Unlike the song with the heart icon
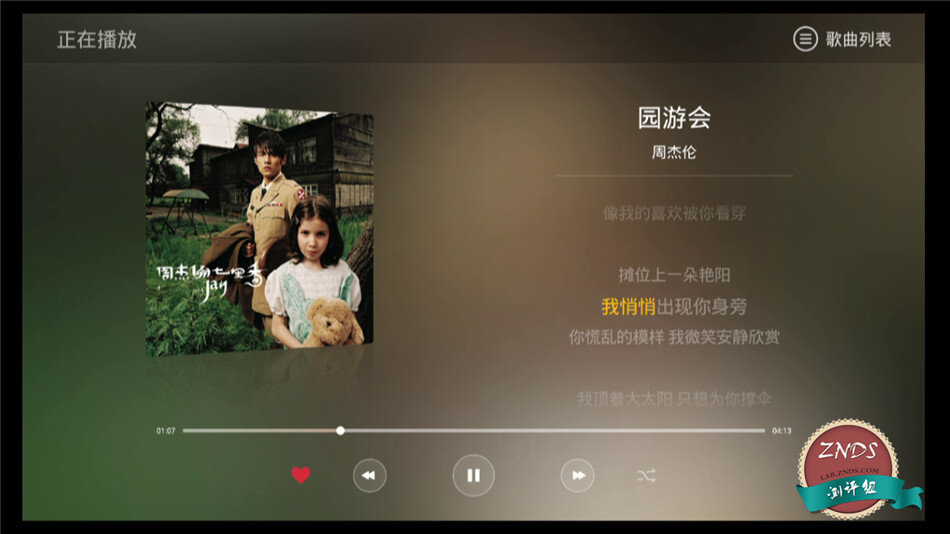The image size is (950, 534). 301,476
